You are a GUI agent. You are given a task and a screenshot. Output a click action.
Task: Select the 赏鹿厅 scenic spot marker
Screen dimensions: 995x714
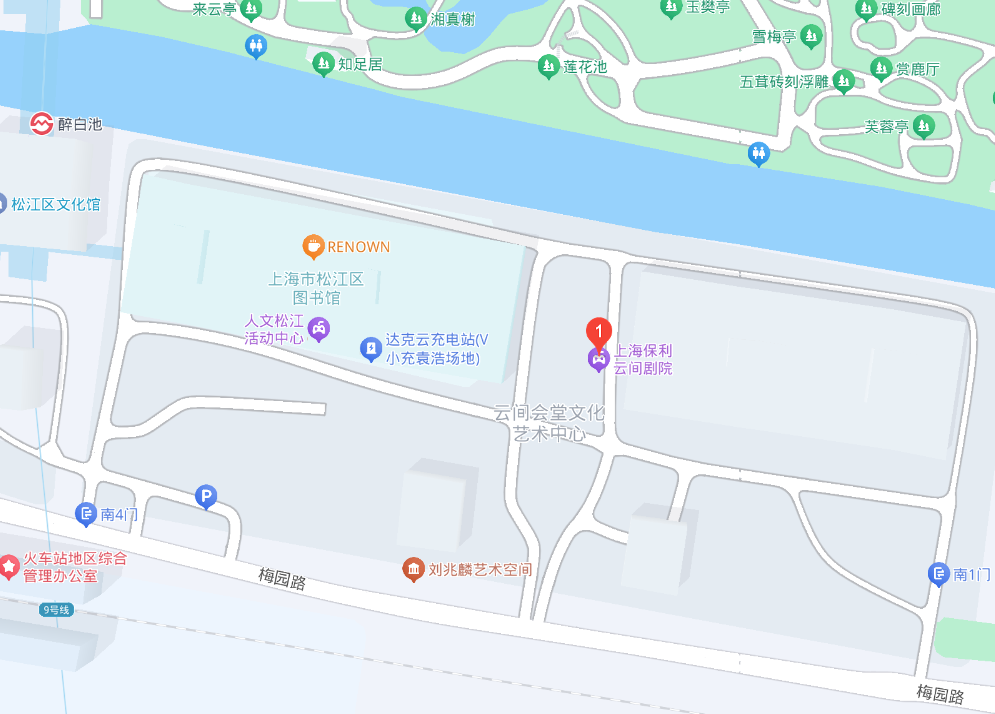coord(880,68)
